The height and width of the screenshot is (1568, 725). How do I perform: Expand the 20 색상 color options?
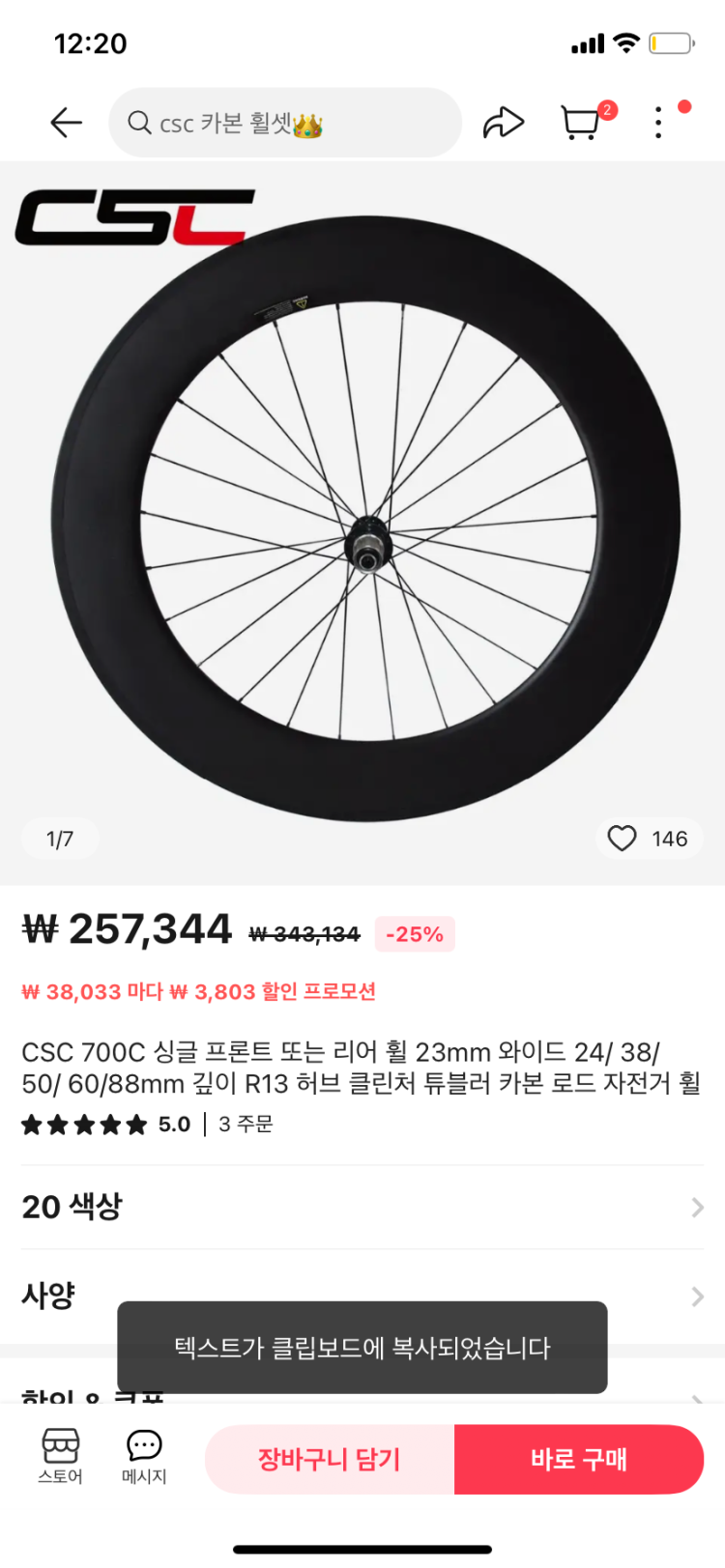pyautogui.click(x=362, y=1207)
